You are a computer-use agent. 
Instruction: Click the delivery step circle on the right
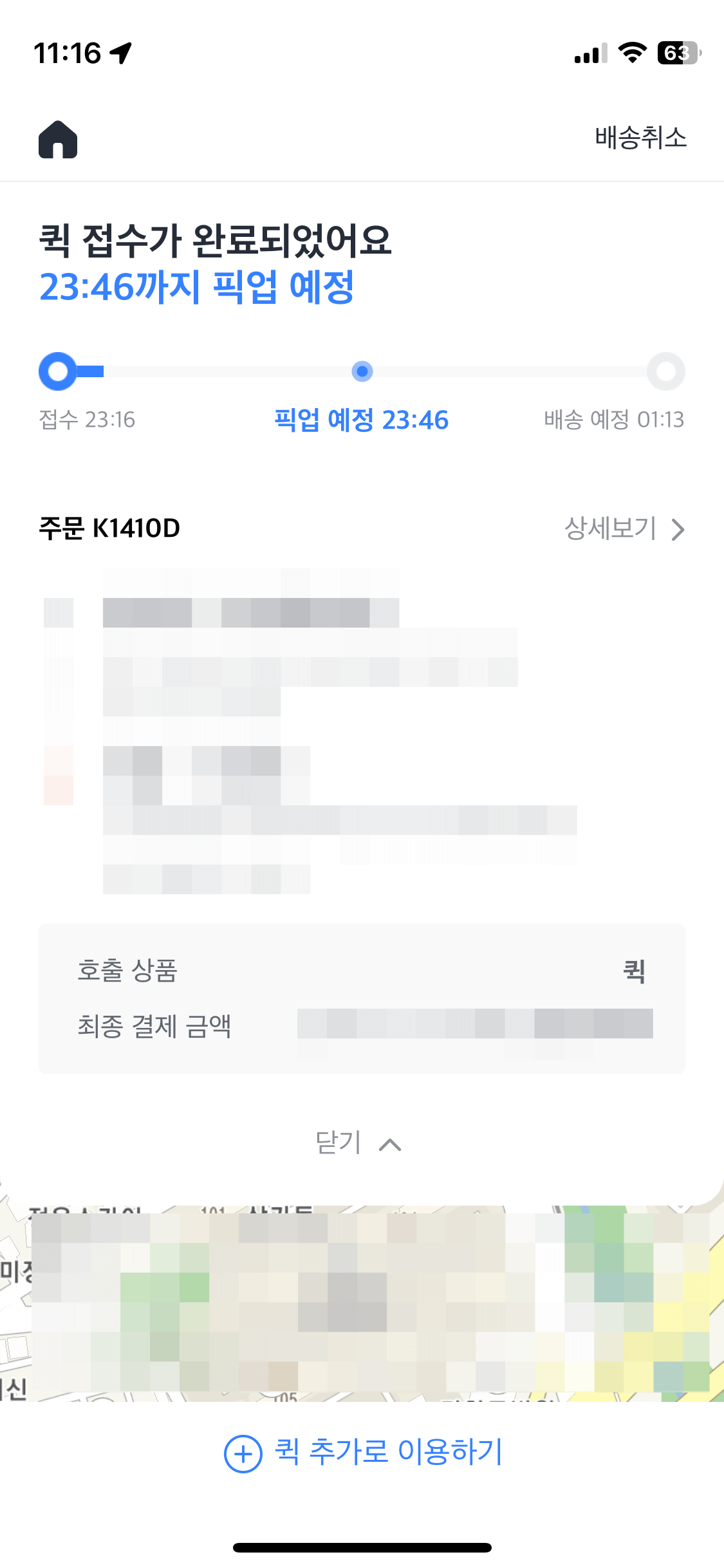tap(665, 372)
